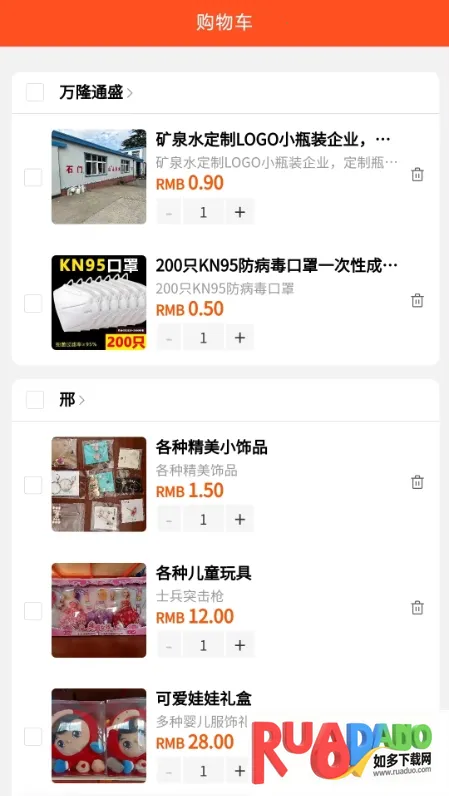Select the 200只KN95 mask item checkbox
The width and height of the screenshot is (449, 796).
coord(33,303)
